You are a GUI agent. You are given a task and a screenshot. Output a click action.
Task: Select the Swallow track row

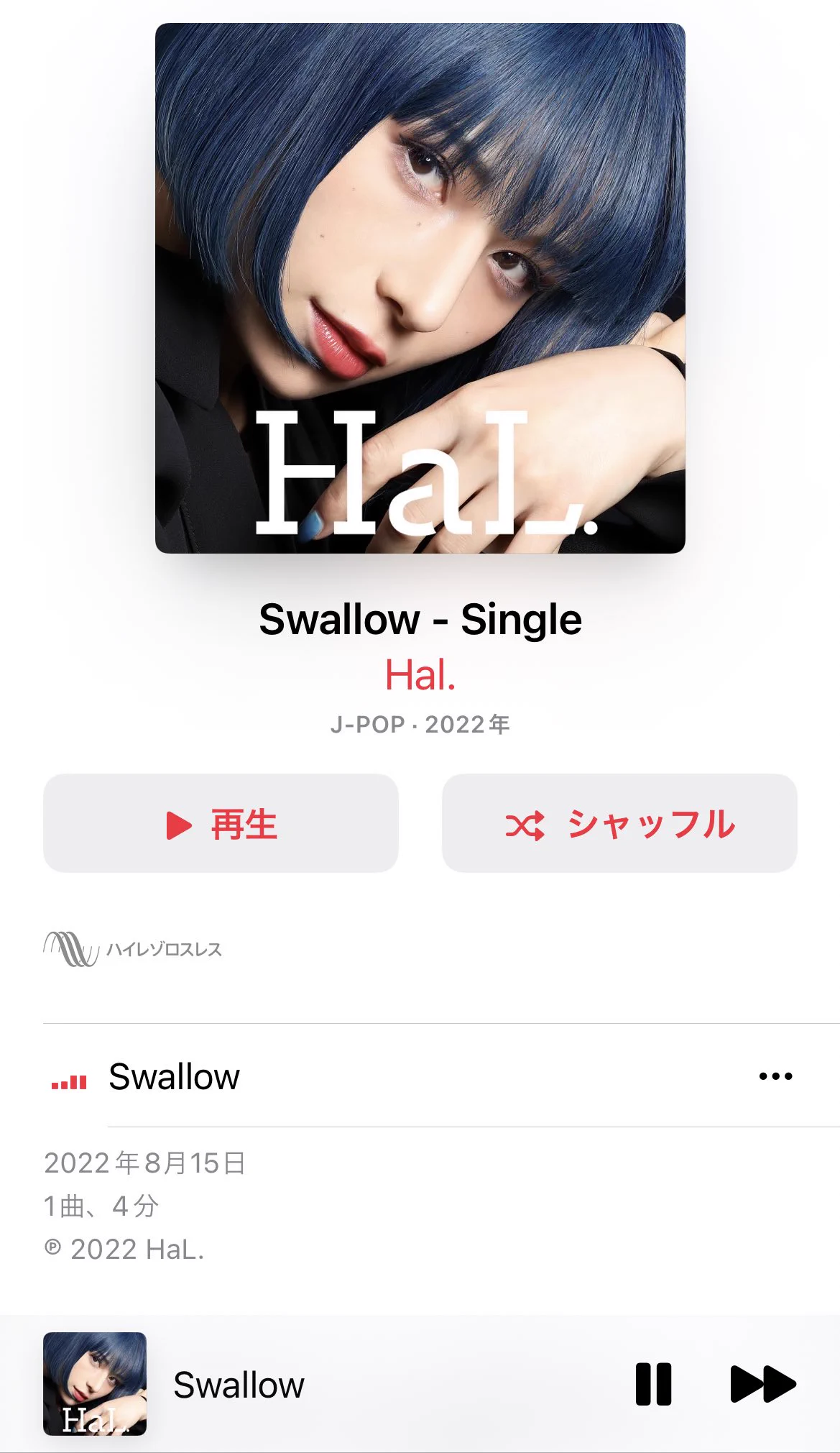359,1076
